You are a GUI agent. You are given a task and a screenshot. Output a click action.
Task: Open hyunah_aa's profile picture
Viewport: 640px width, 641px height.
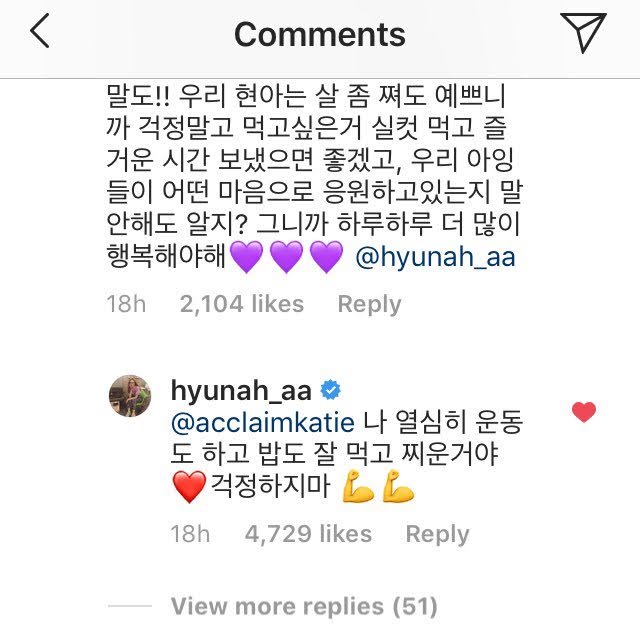click(130, 398)
